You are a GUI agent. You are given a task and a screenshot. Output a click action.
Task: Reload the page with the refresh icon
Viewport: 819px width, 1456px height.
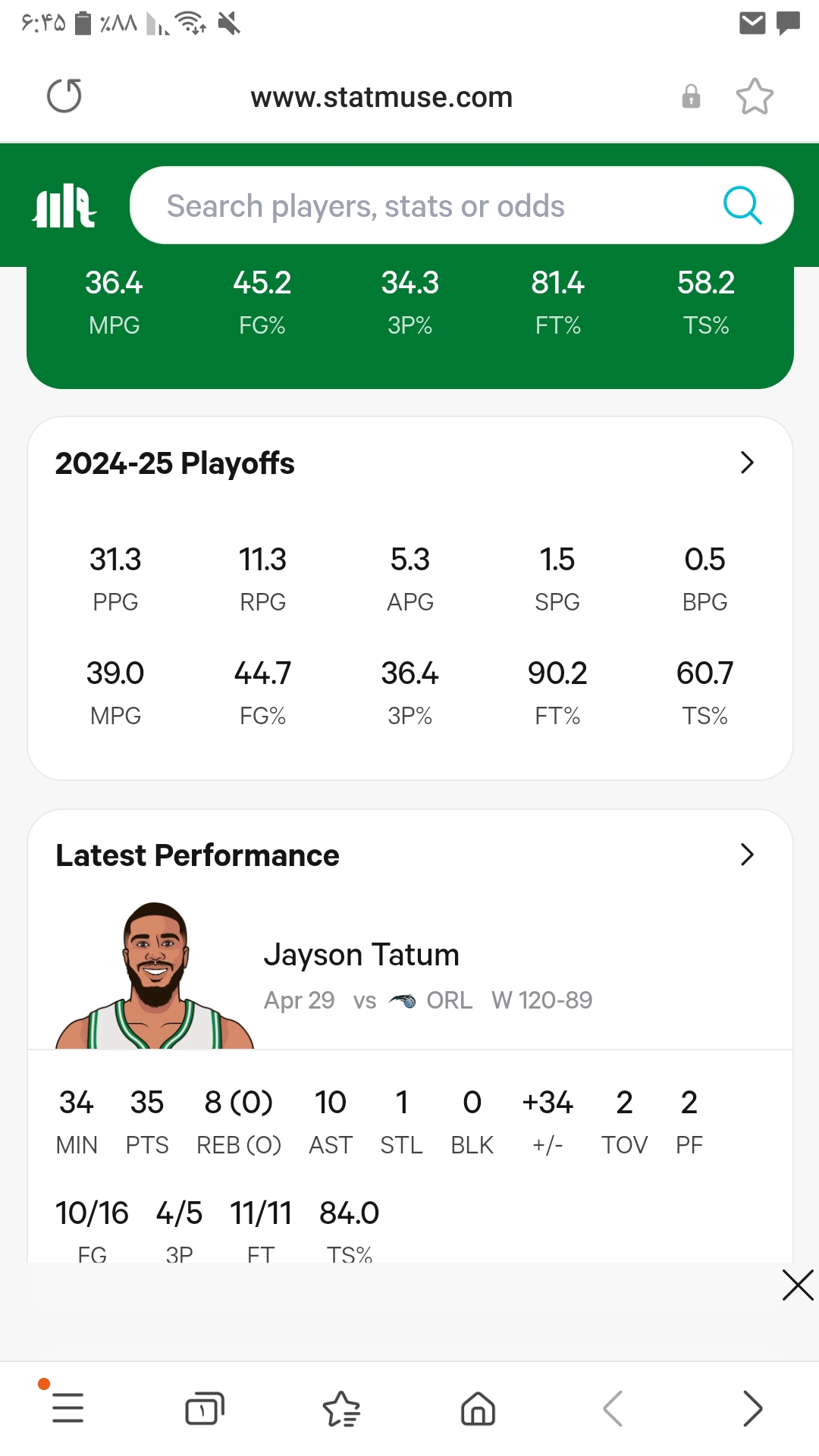tap(64, 96)
